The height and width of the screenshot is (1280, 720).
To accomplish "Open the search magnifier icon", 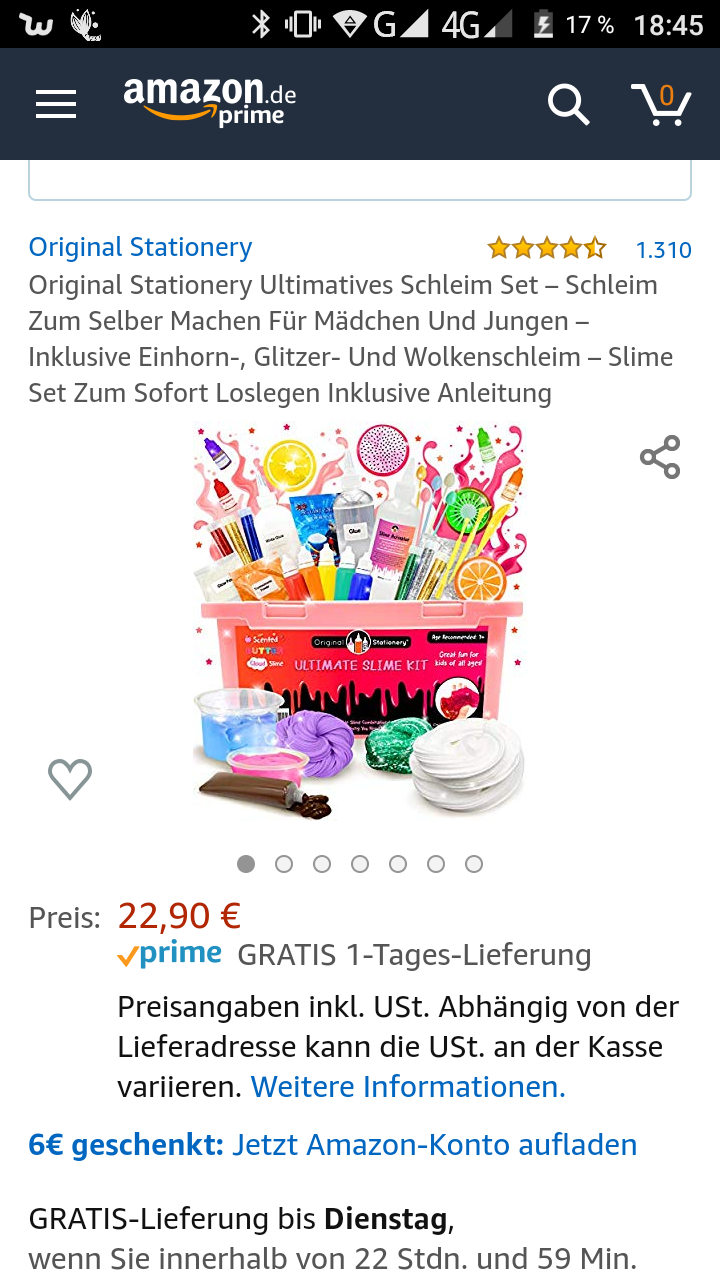I will pos(568,104).
